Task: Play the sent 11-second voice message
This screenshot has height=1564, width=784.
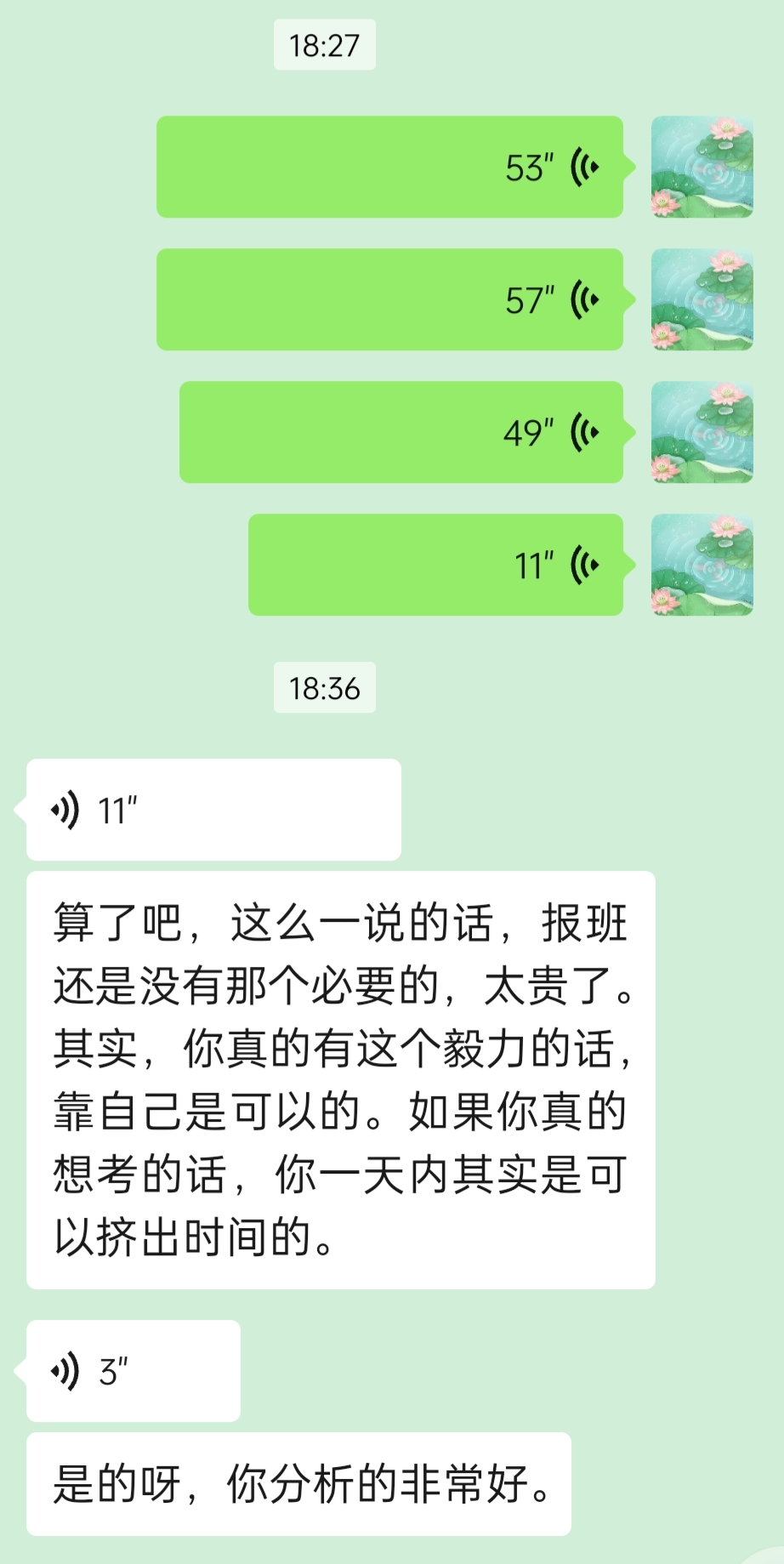Action: tap(435, 566)
